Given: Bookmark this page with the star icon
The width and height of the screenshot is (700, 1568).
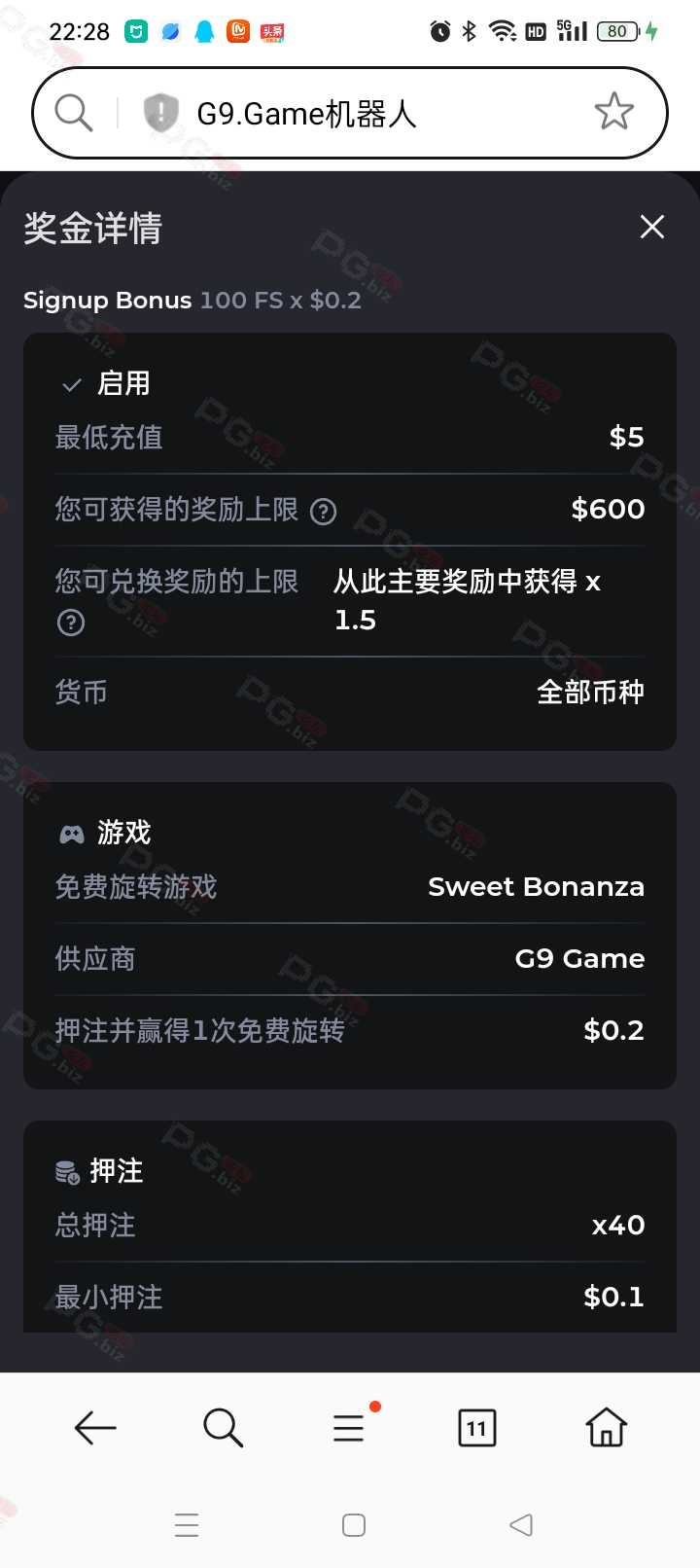Looking at the screenshot, I should pos(613,112).
